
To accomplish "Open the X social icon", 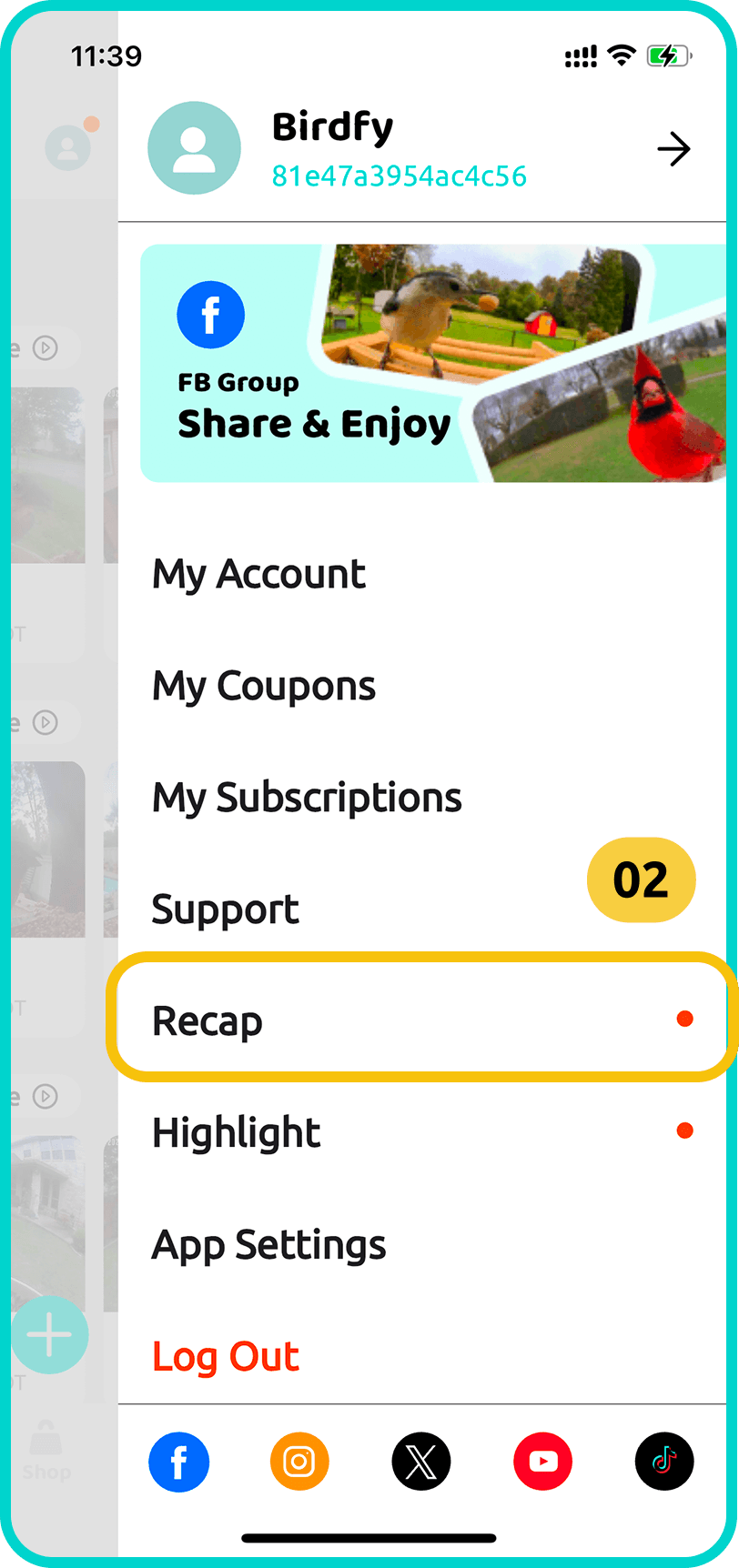I will click(421, 1462).
